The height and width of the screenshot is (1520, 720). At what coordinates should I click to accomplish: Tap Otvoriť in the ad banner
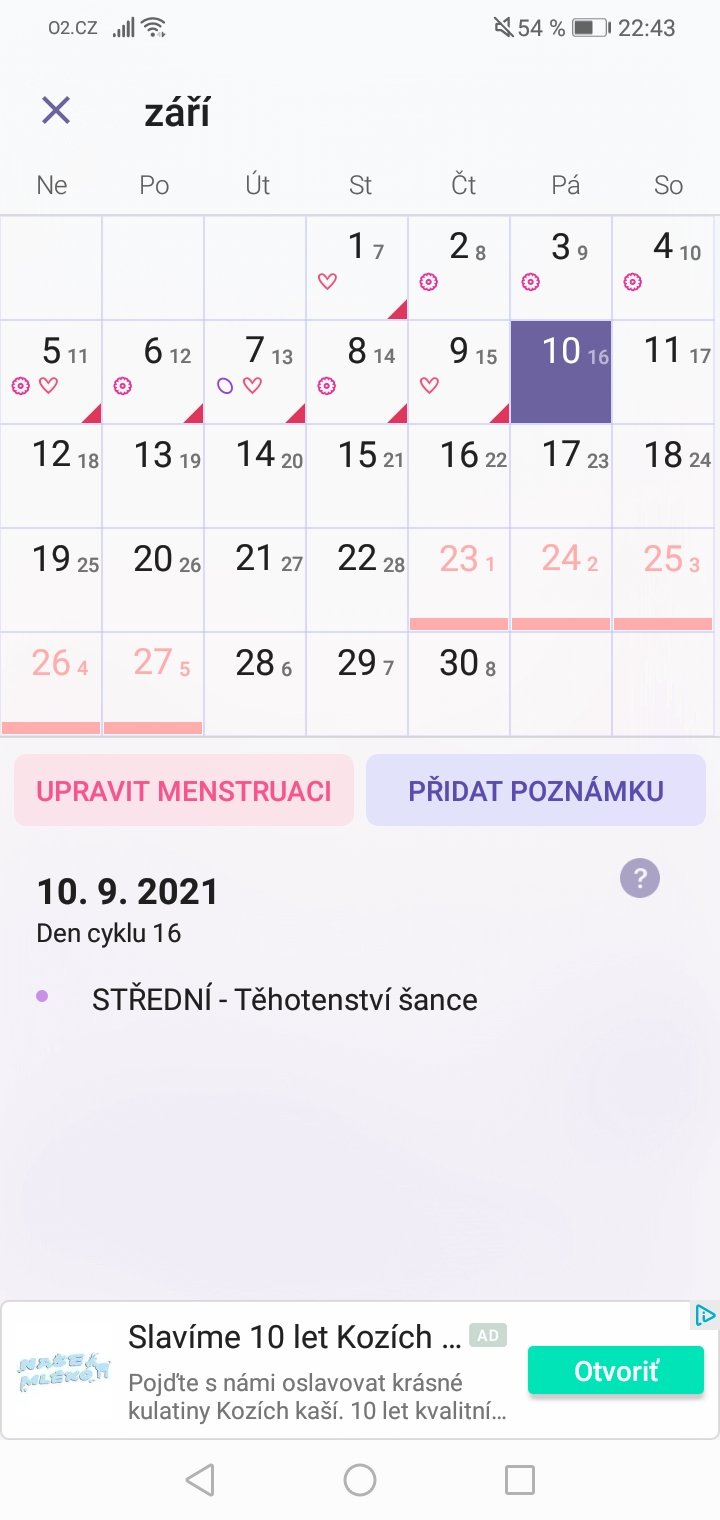[x=616, y=1370]
